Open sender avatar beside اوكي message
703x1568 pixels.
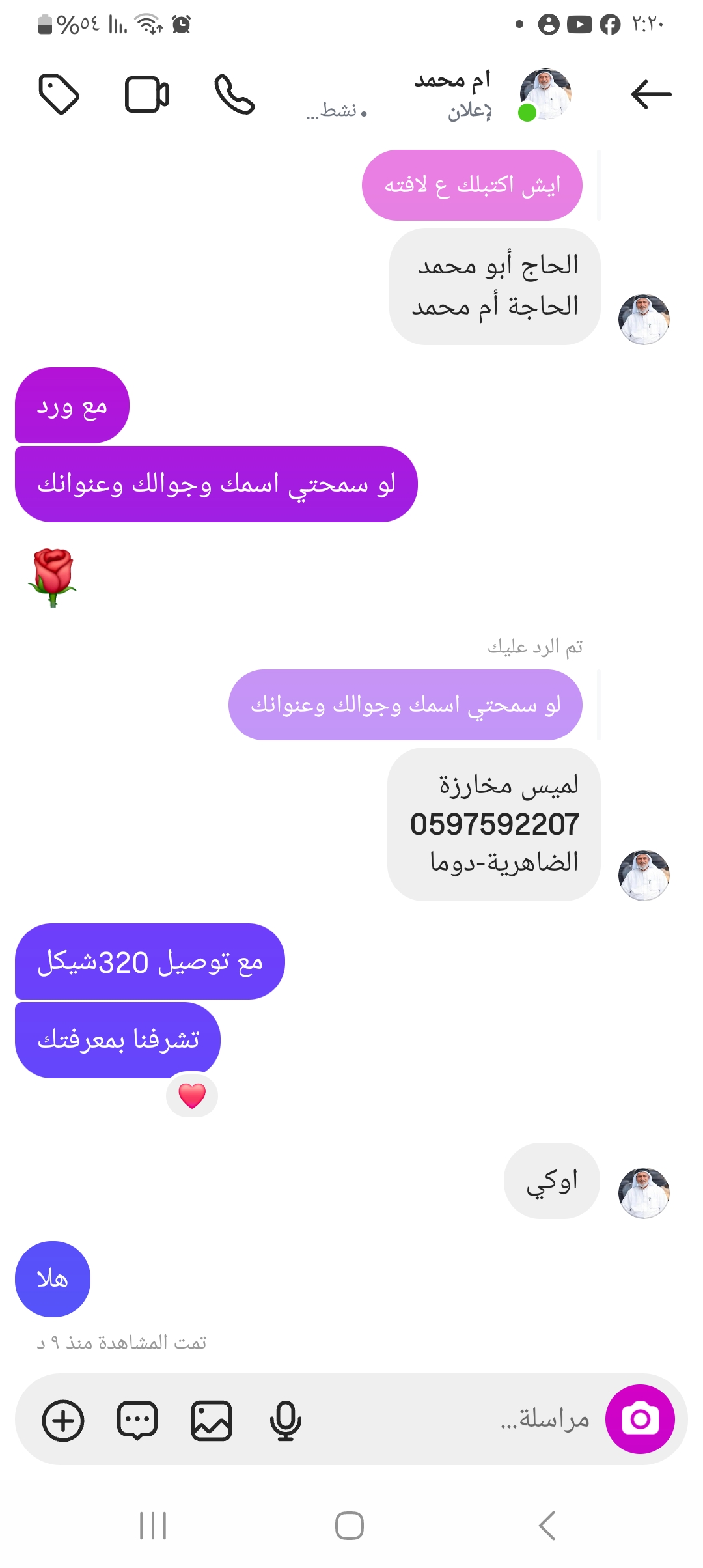click(x=644, y=1193)
